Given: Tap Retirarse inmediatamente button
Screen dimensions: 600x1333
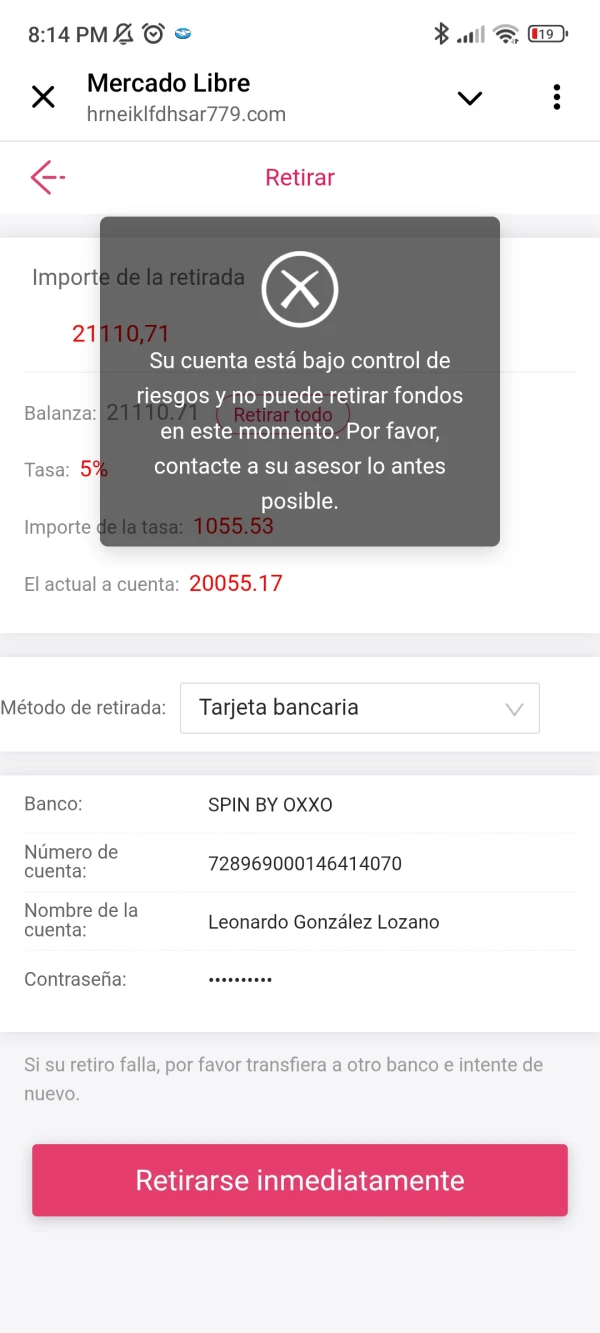Looking at the screenshot, I should pos(300,1180).
